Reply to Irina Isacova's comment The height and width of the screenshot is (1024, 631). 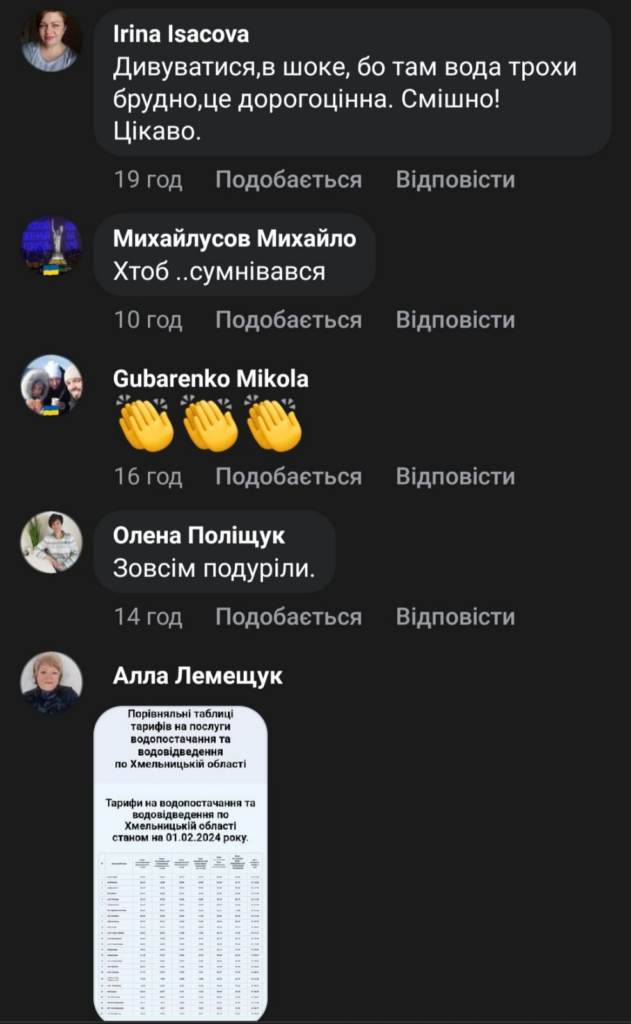pyautogui.click(x=455, y=180)
